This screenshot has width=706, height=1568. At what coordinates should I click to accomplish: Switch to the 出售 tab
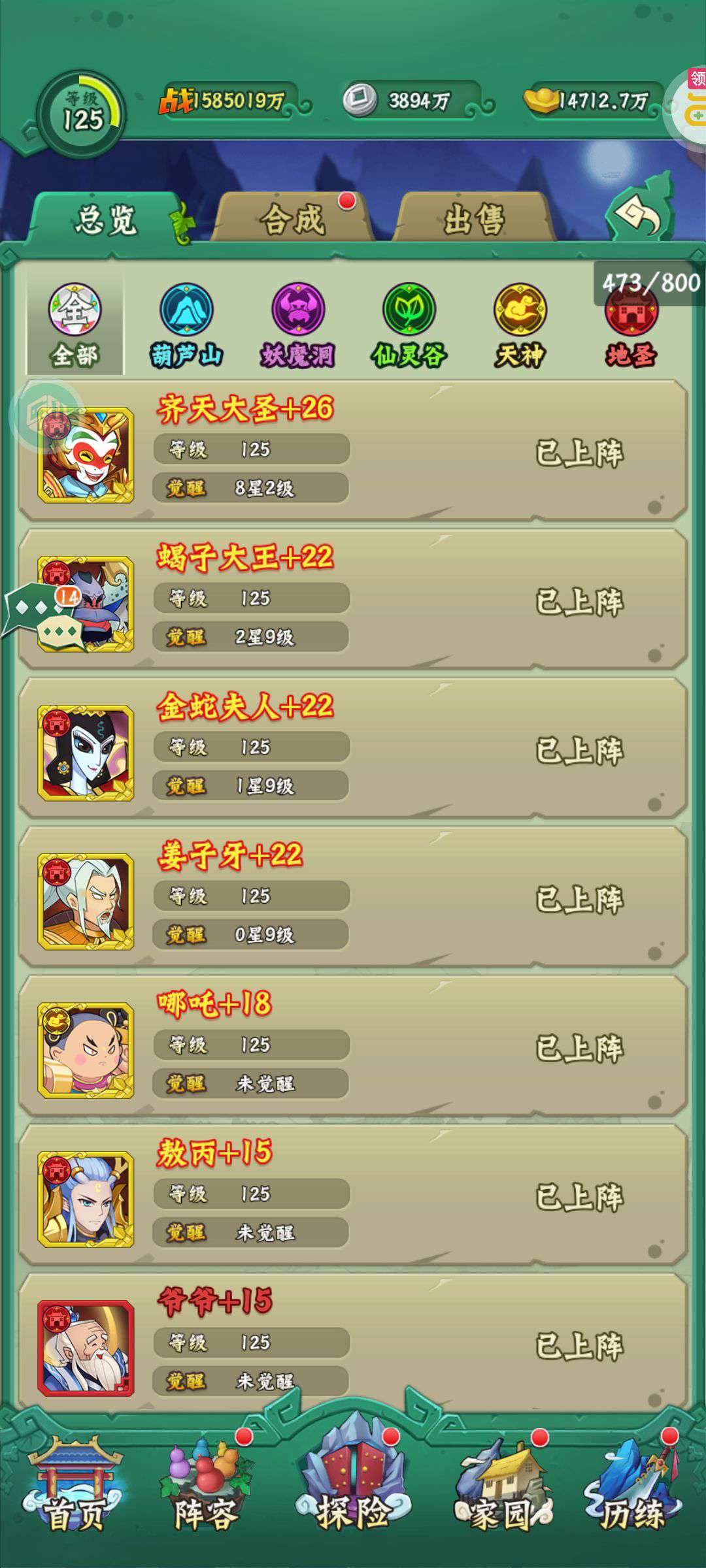click(474, 218)
